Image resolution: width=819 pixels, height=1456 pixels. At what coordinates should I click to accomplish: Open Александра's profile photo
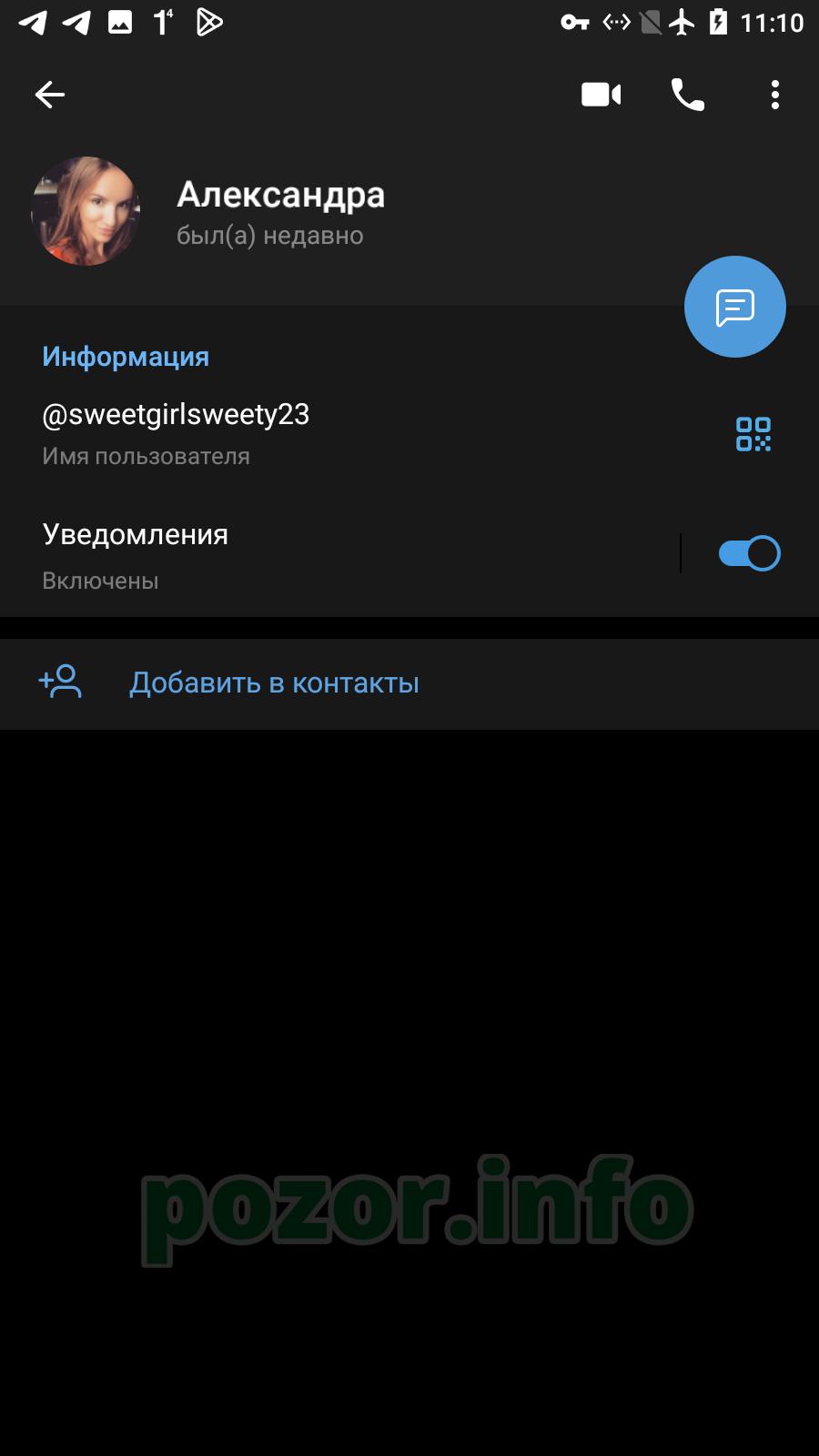pos(86,211)
